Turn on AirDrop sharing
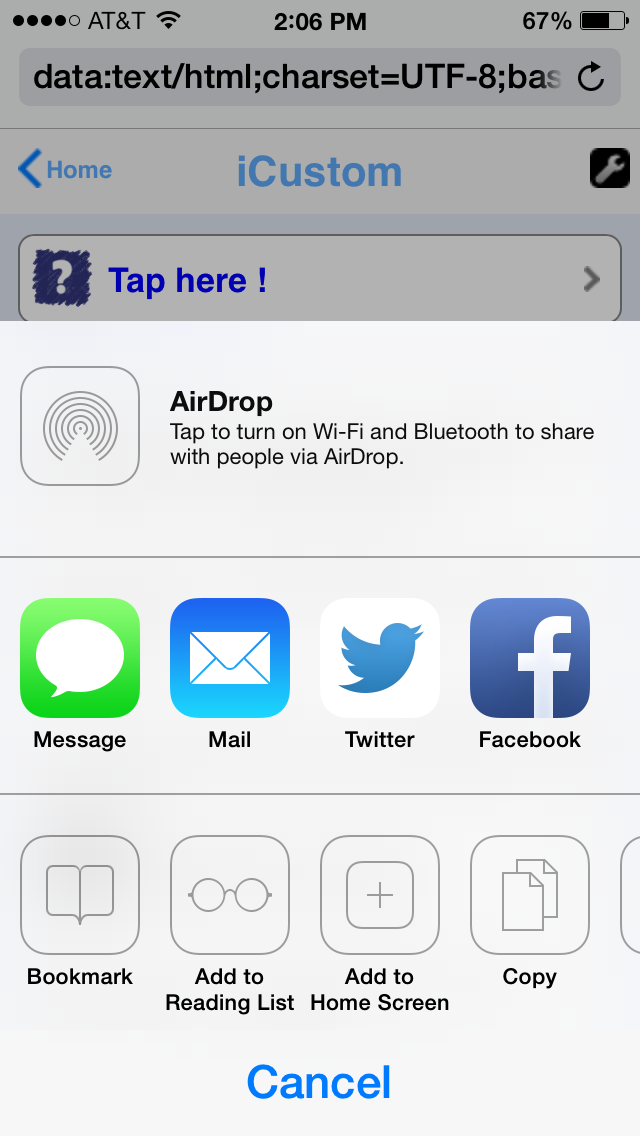 80,427
